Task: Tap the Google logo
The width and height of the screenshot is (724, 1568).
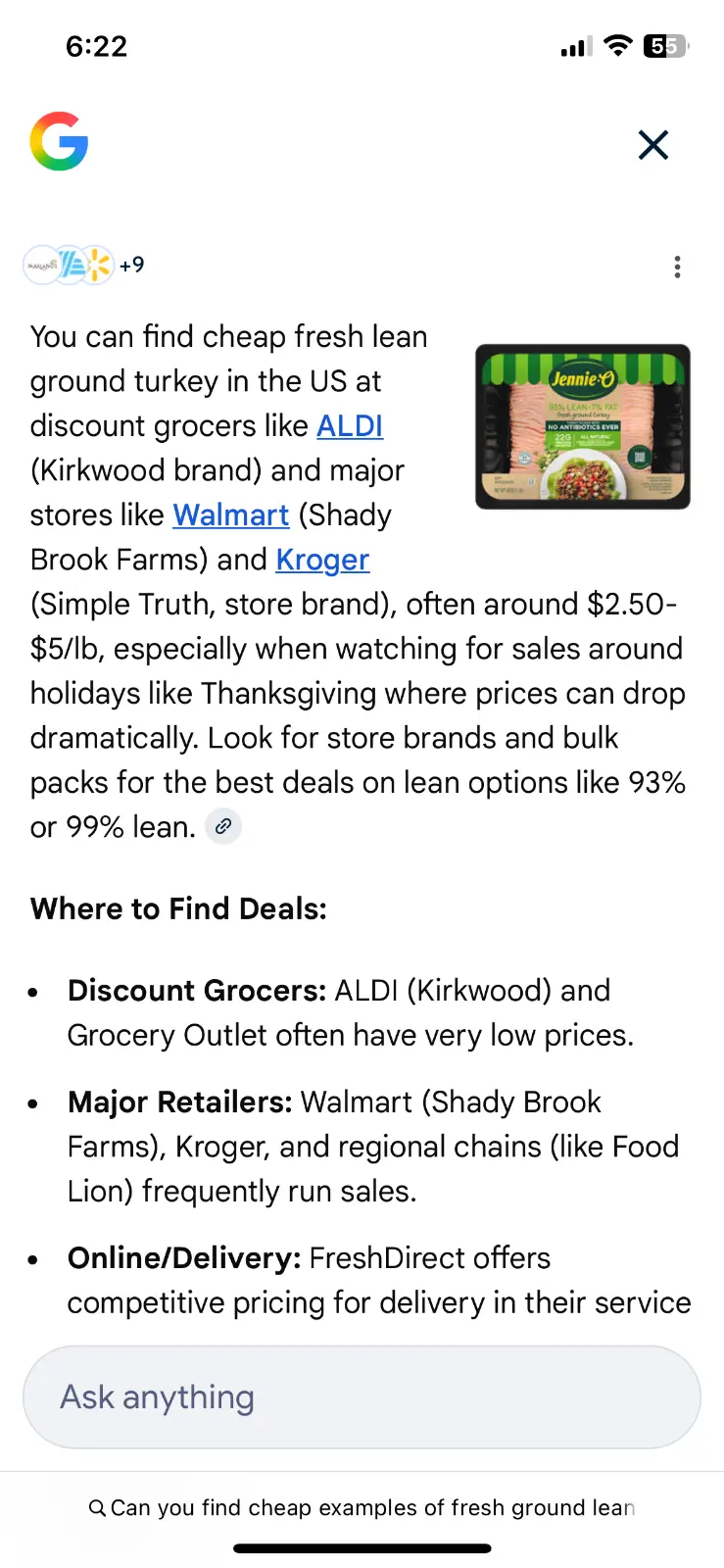Action: click(59, 142)
